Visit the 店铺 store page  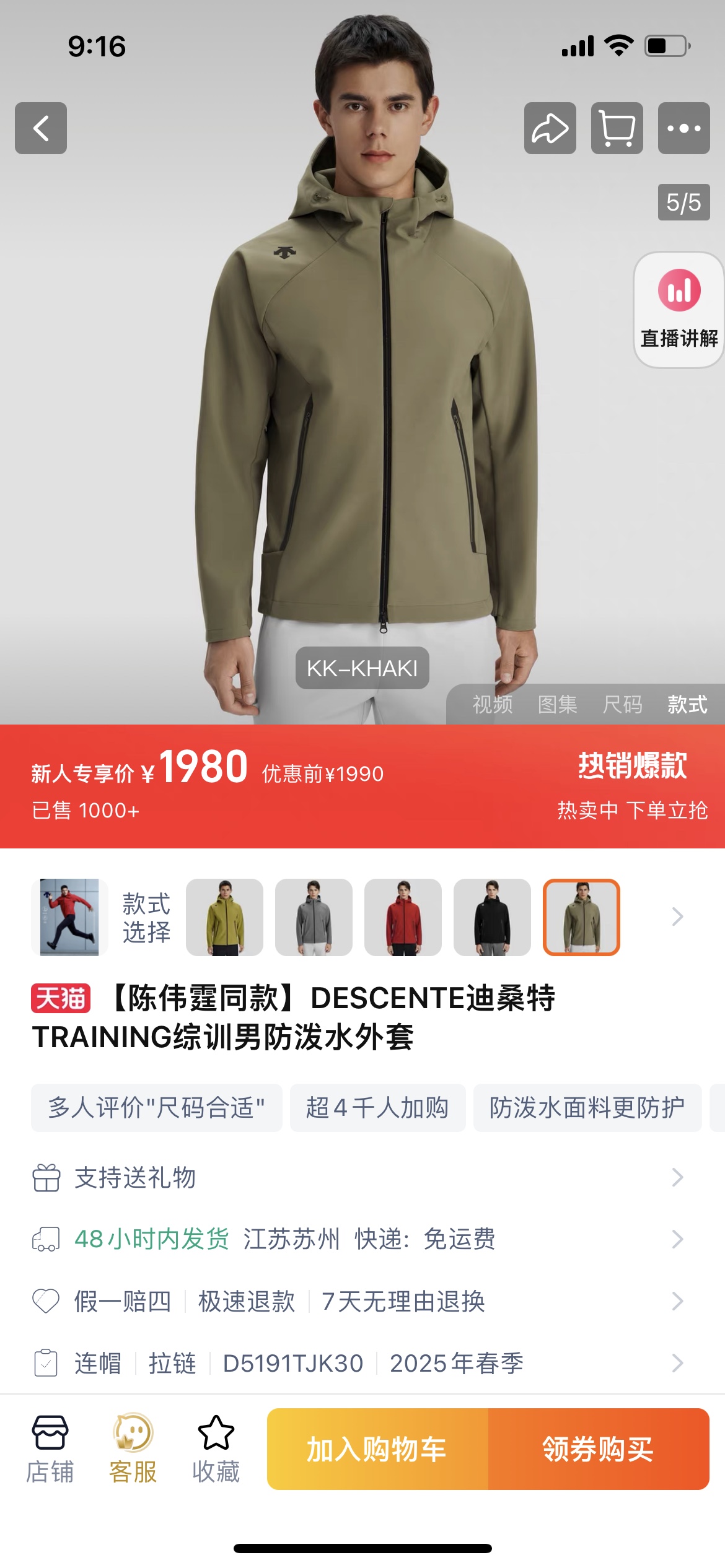click(50, 1449)
